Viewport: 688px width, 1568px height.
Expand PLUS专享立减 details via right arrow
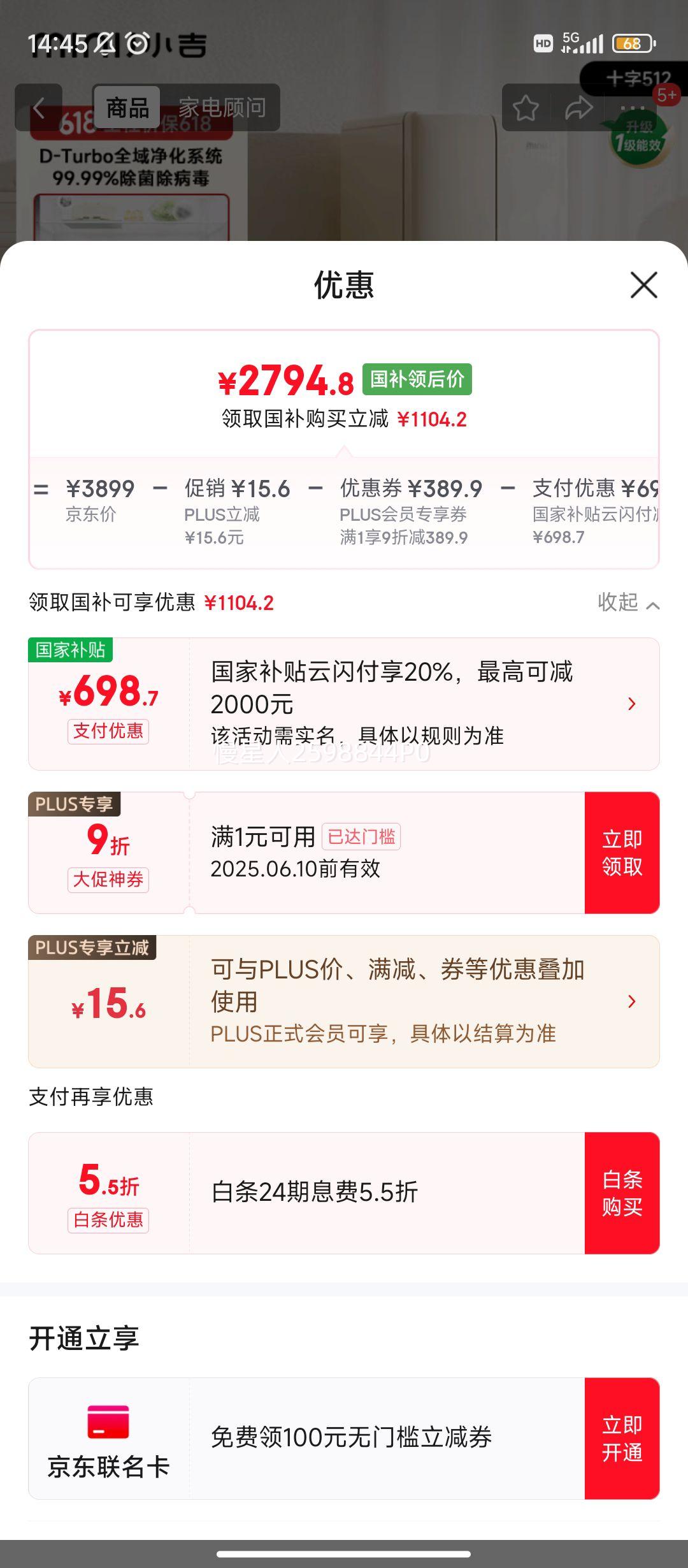[631, 1000]
